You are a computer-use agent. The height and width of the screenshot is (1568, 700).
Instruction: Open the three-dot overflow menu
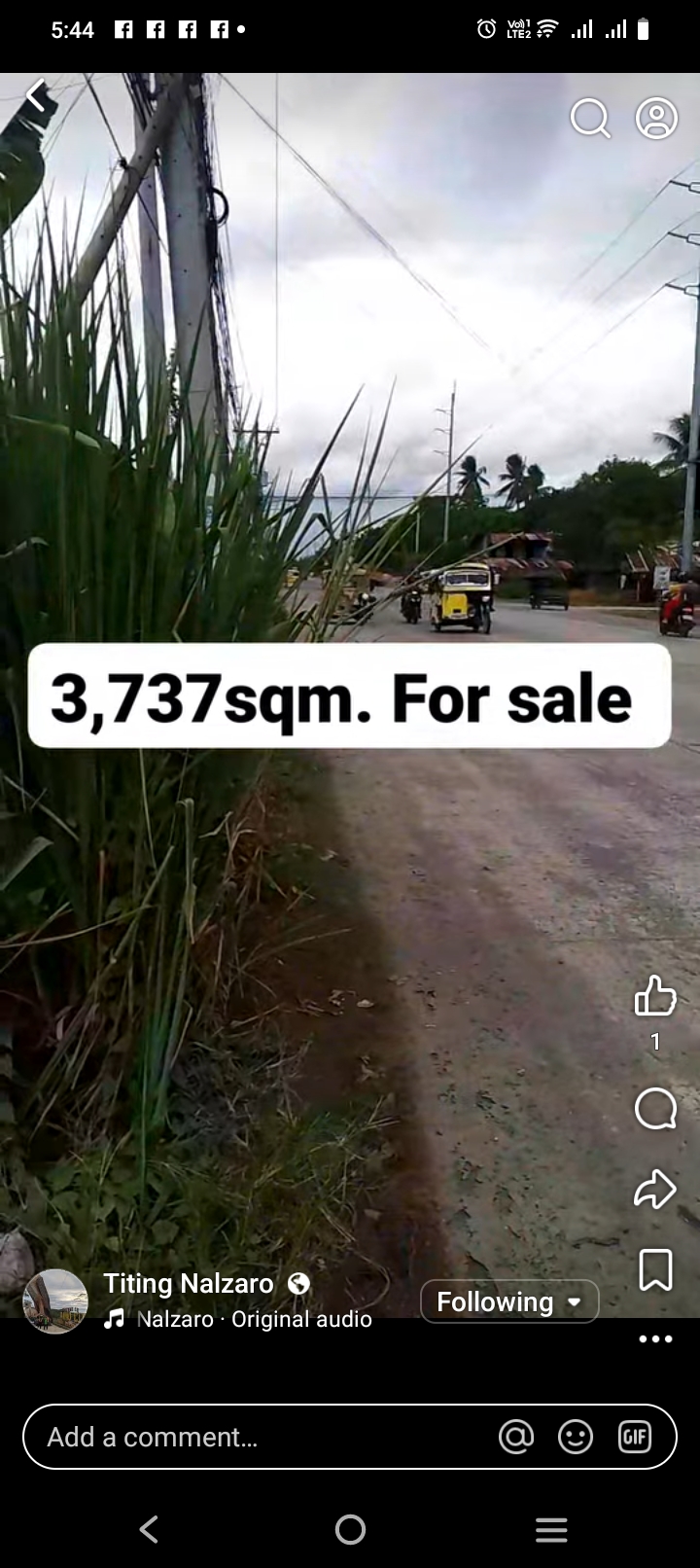[655, 1339]
